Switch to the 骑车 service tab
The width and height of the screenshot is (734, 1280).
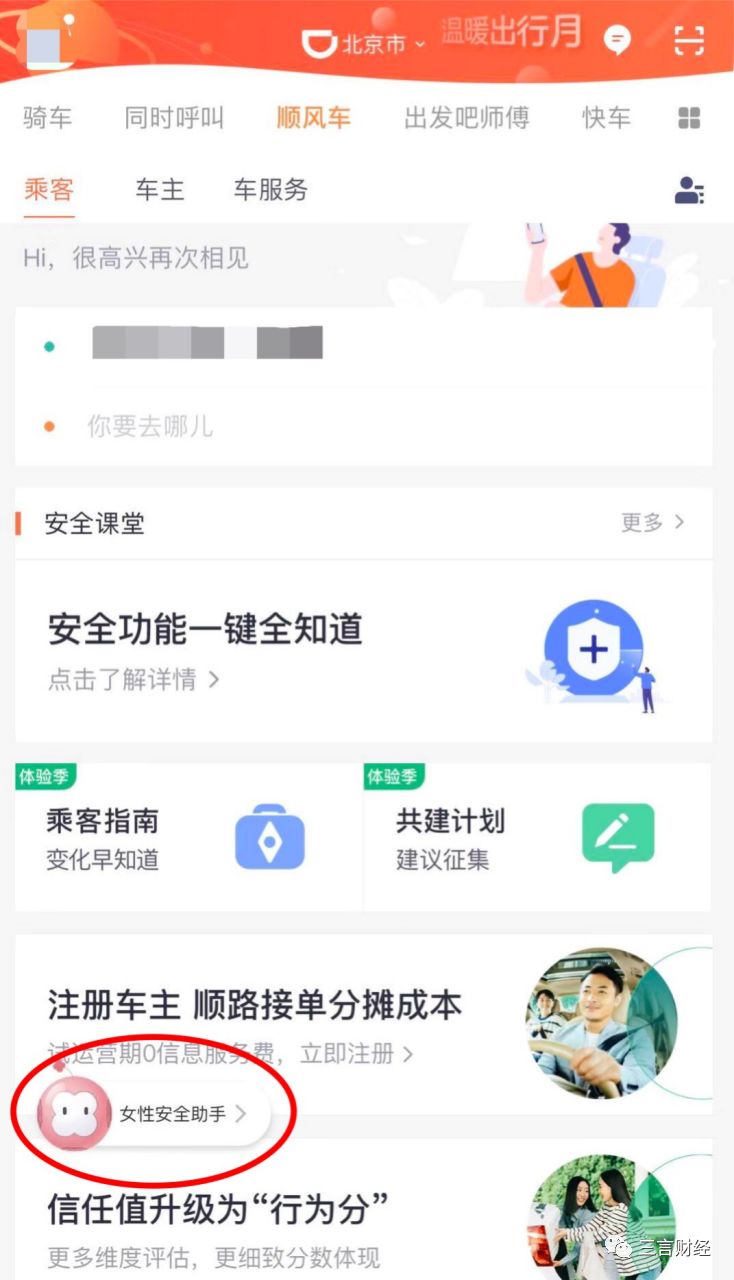tap(48, 118)
